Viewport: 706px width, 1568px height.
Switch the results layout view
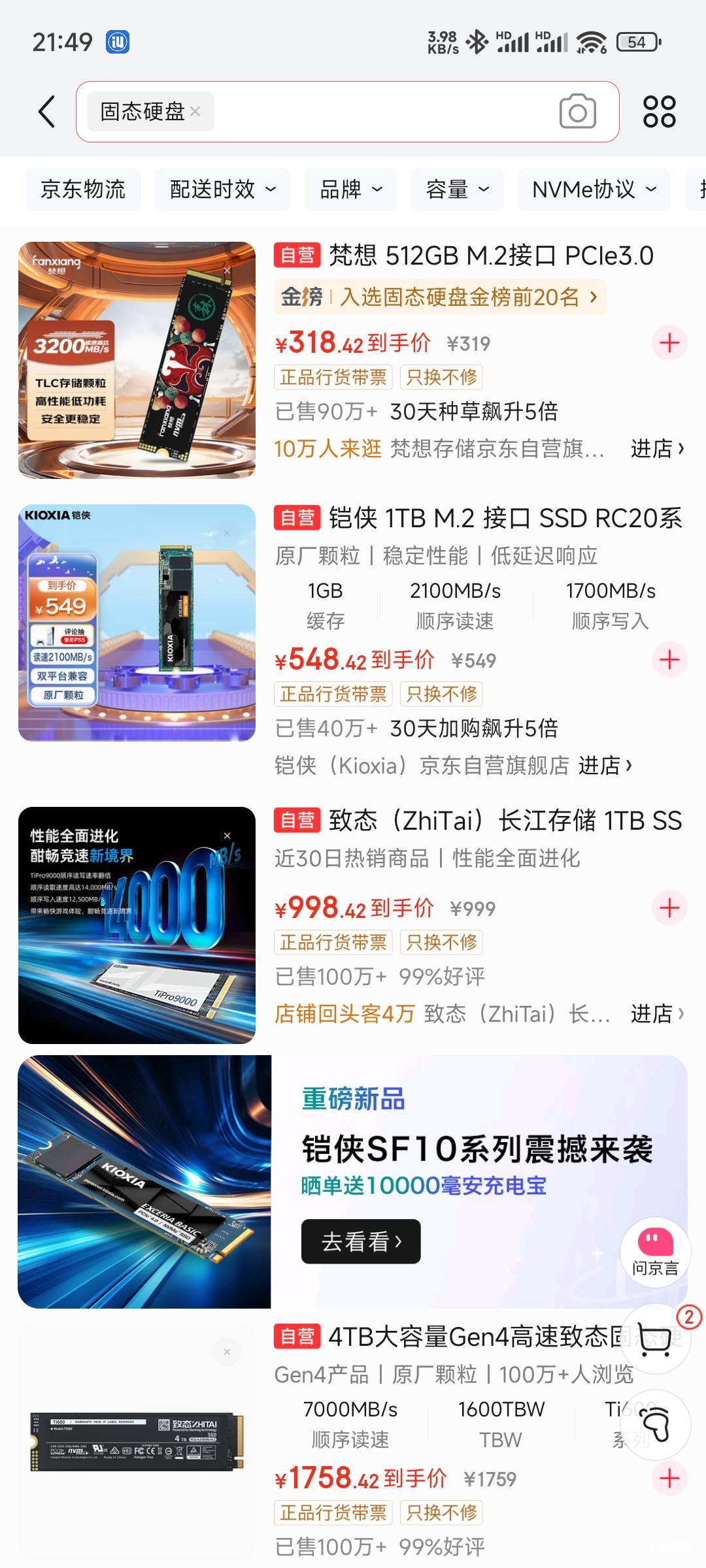pos(659,112)
